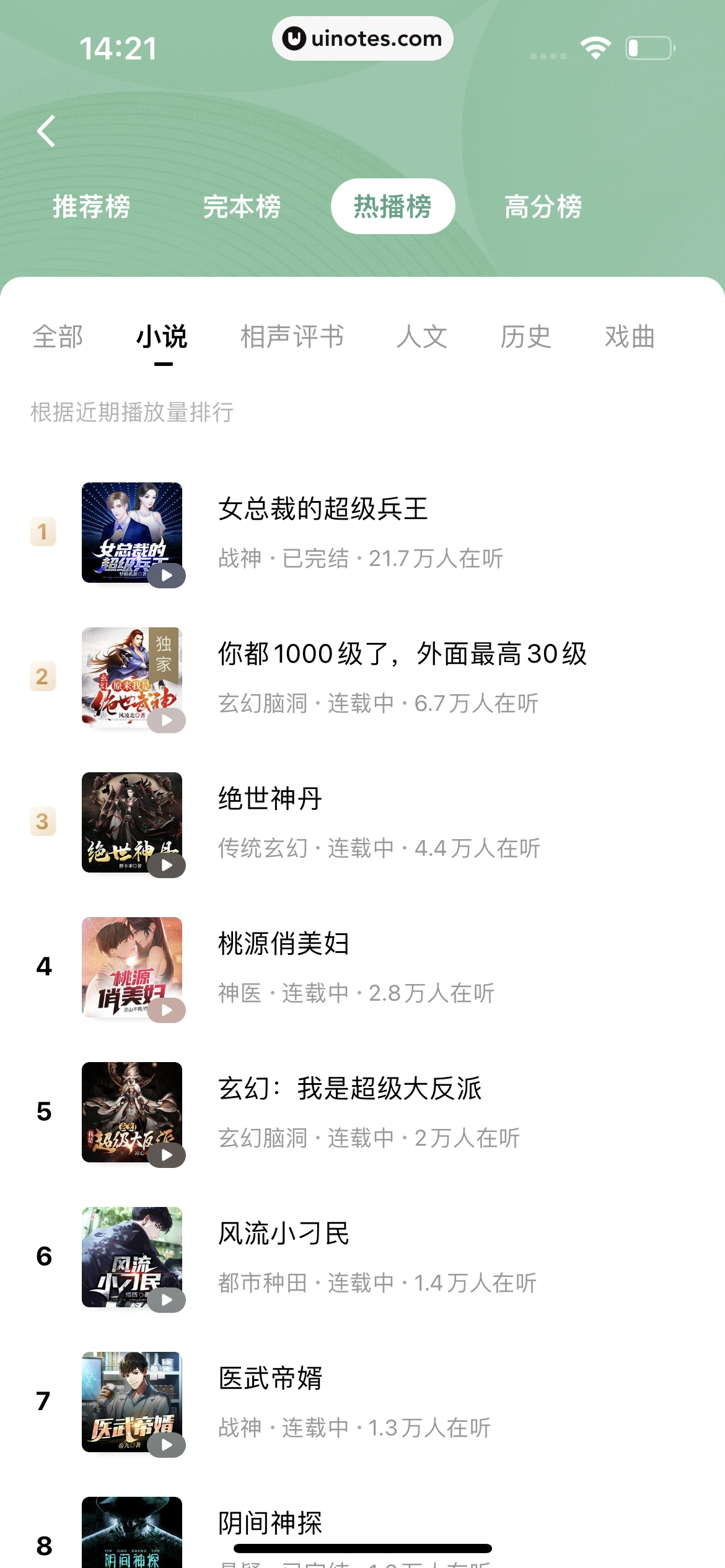The height and width of the screenshot is (1568, 725).
Task: Switch to the 人文 category
Action: [x=422, y=338]
